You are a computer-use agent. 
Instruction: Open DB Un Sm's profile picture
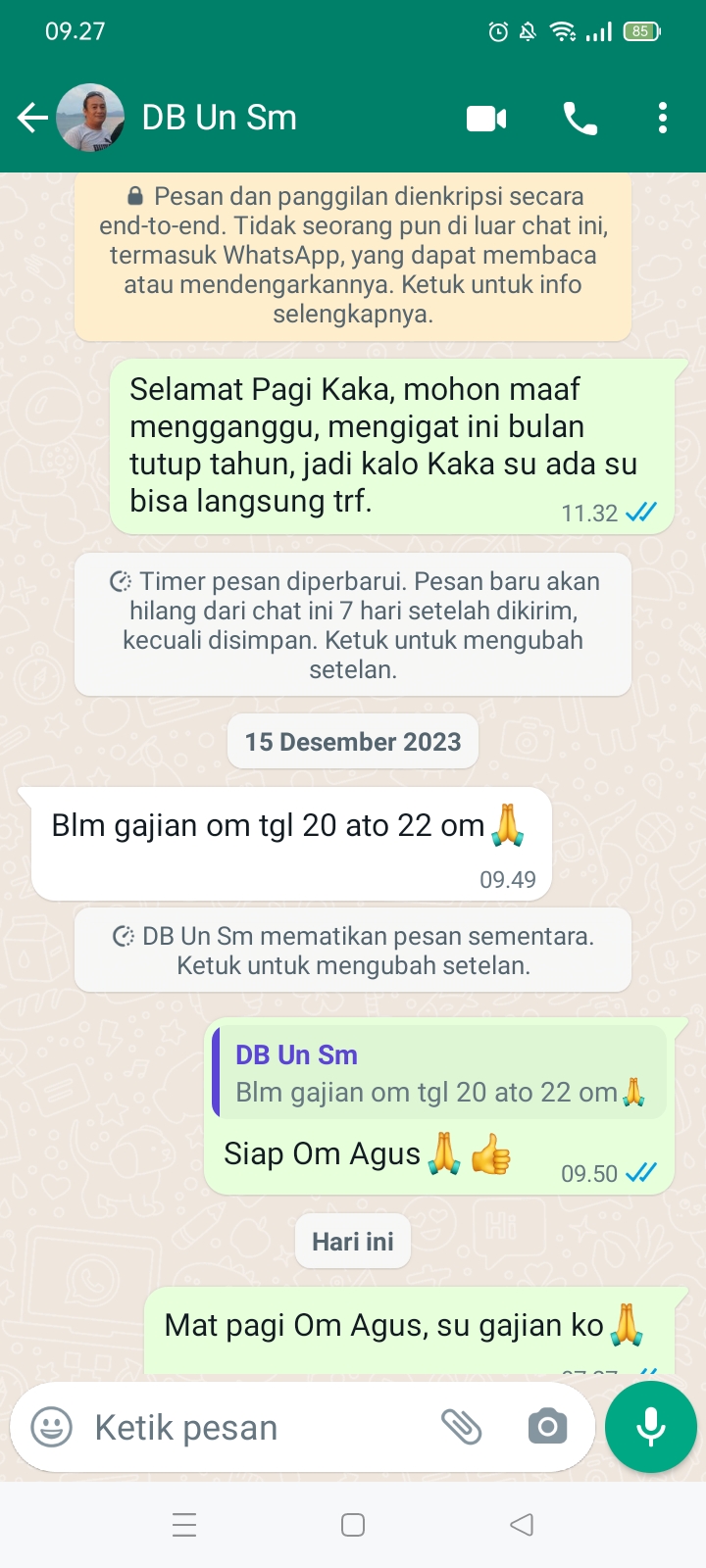tap(88, 117)
